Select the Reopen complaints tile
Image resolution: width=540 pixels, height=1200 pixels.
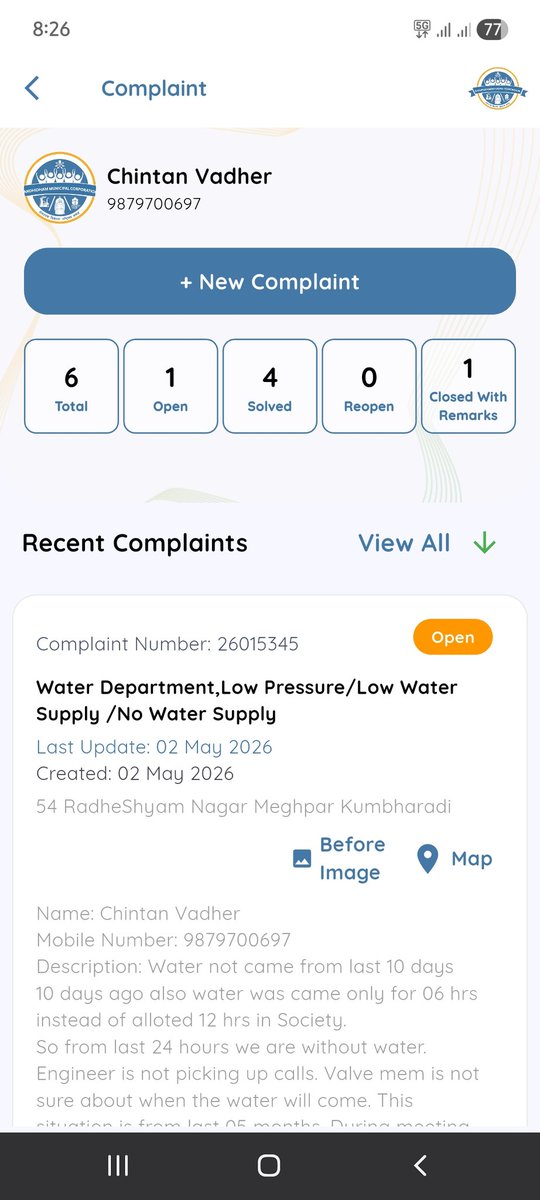(369, 386)
